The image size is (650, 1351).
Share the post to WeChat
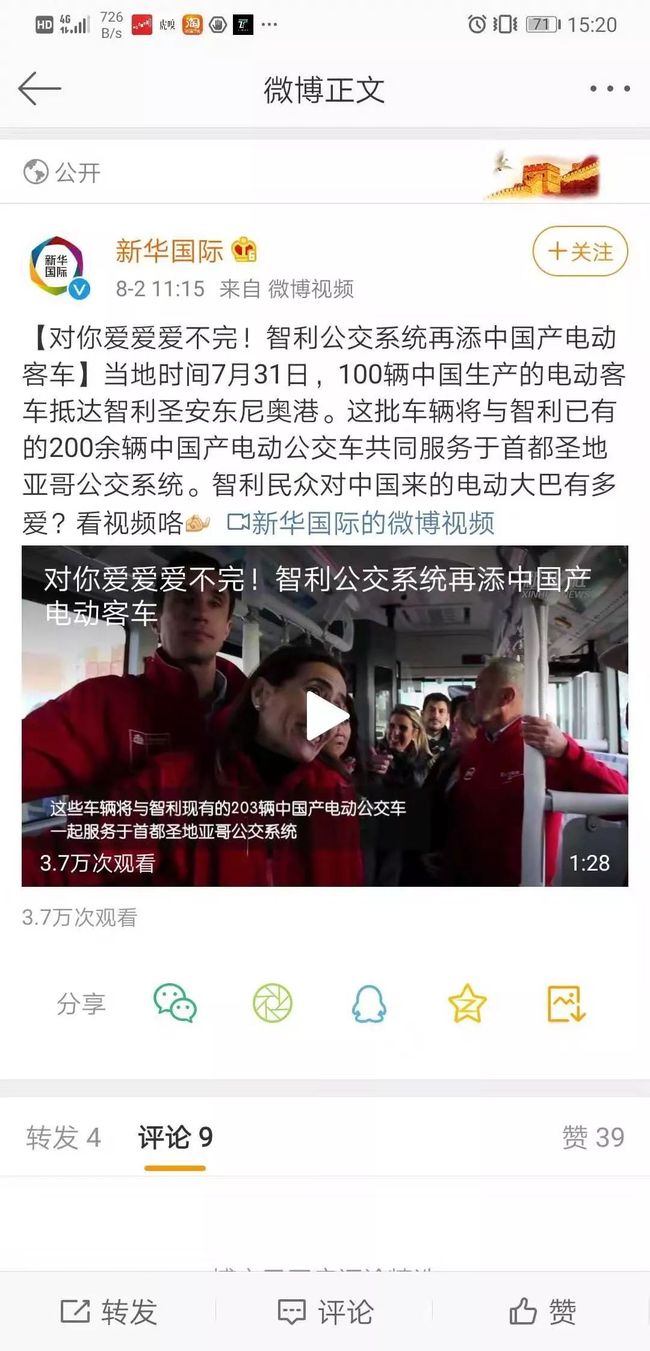[x=175, y=1003]
